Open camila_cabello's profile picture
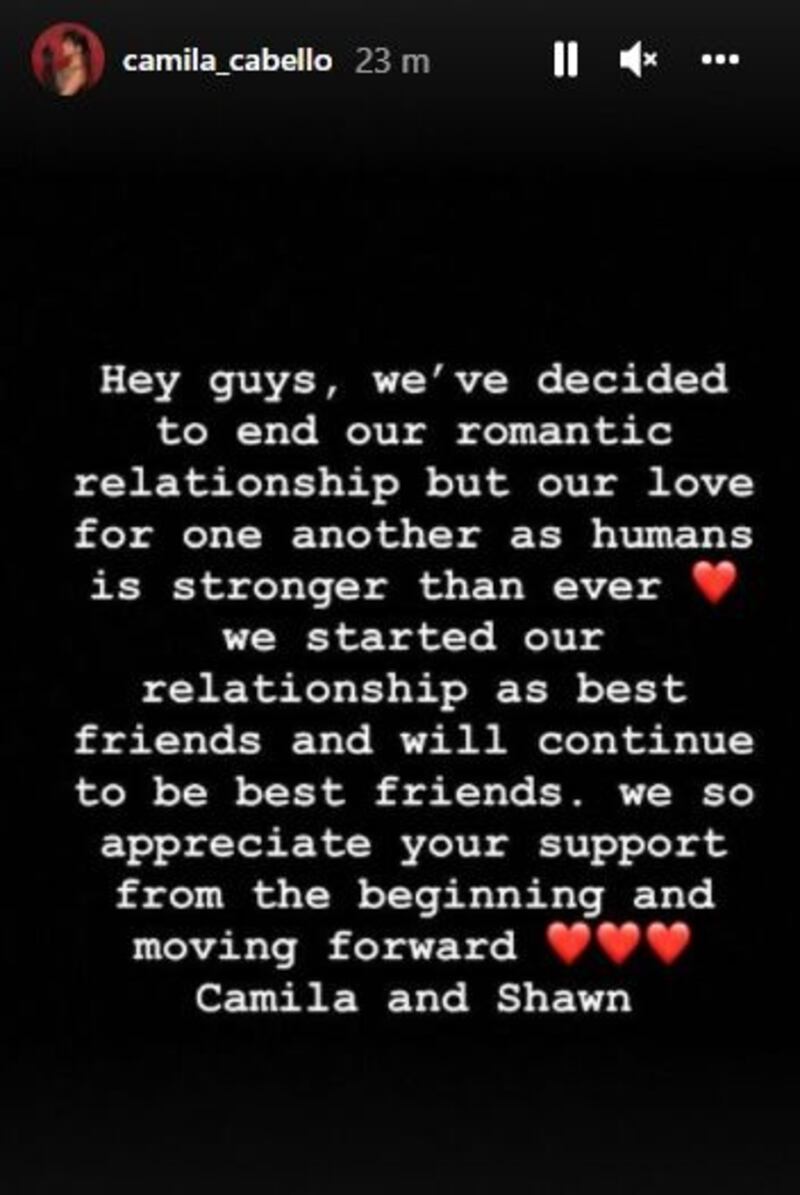800x1195 pixels. coord(67,59)
